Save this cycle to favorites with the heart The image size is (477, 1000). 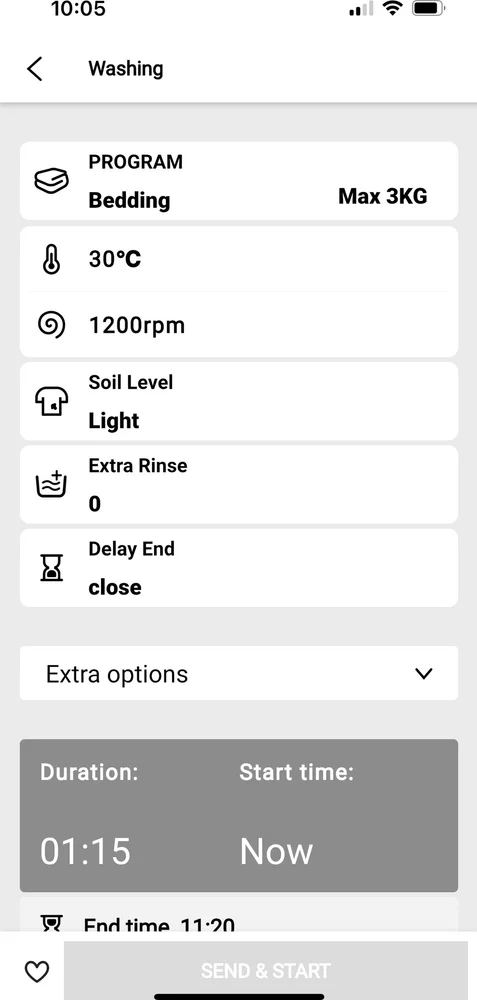(36, 971)
